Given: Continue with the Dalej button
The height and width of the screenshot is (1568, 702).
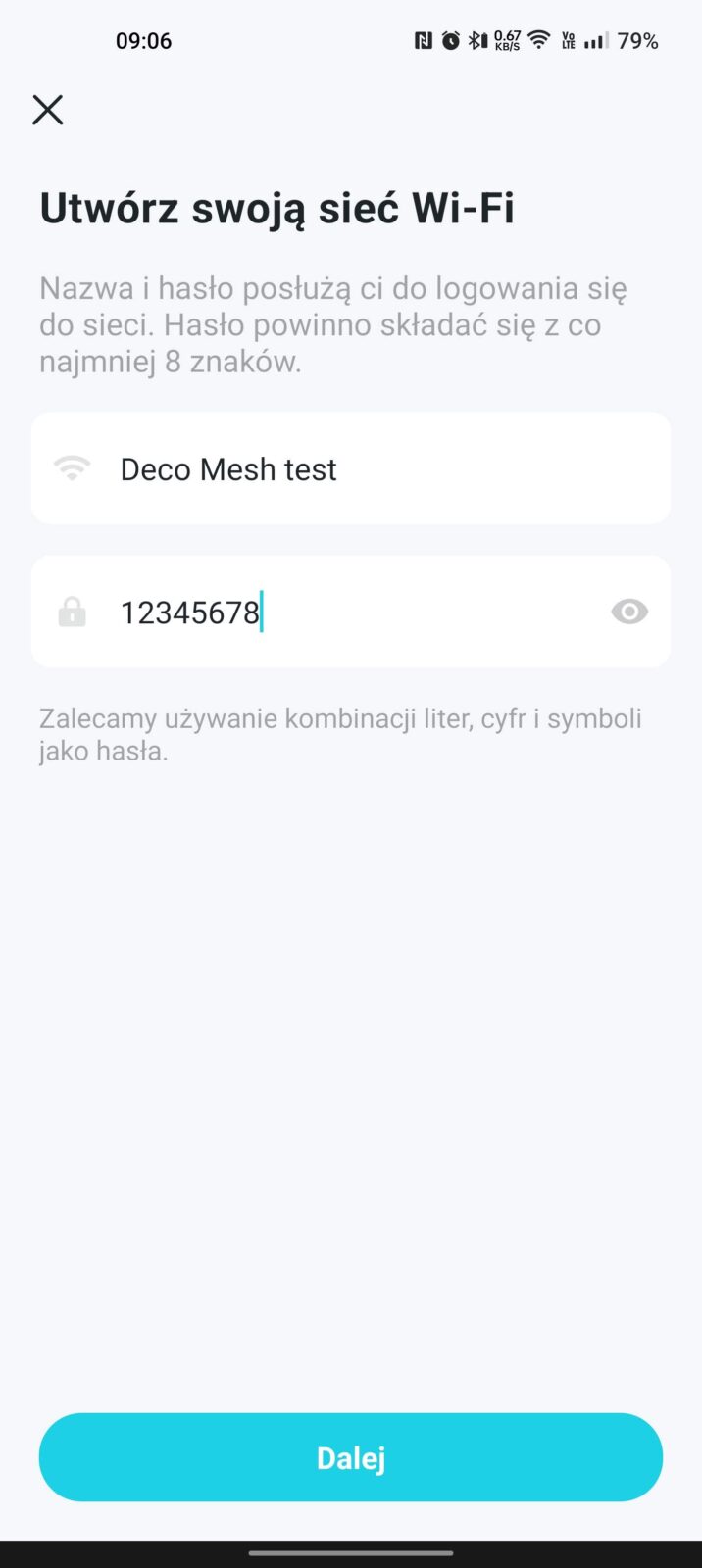Looking at the screenshot, I should [x=350, y=1457].
